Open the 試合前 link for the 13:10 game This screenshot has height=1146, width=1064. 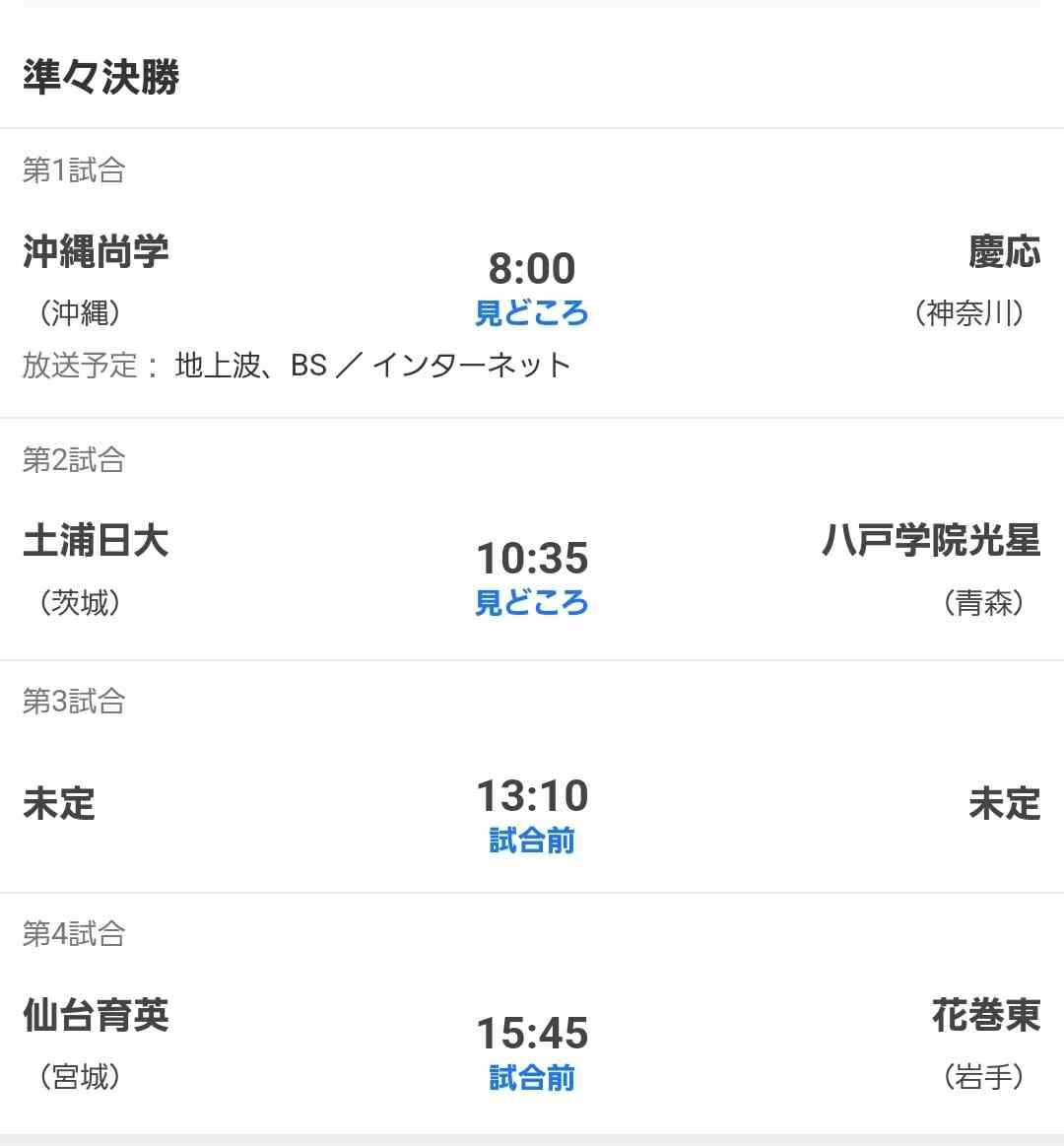[531, 841]
